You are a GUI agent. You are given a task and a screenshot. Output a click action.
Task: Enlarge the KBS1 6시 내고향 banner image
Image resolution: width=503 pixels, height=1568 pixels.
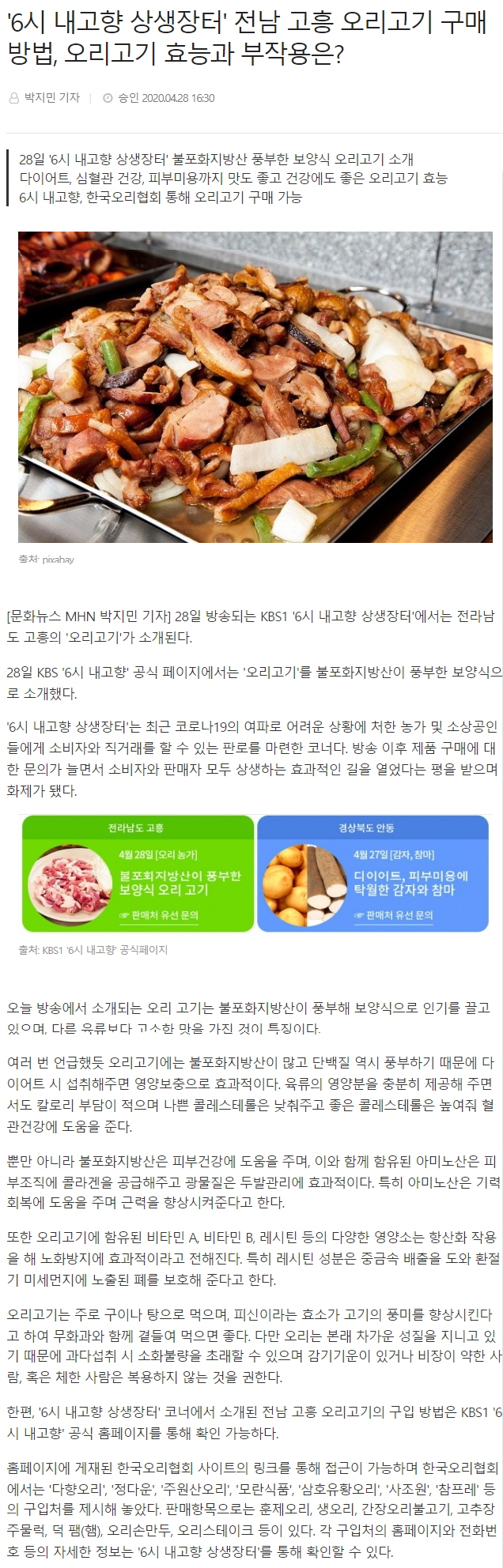point(255,872)
